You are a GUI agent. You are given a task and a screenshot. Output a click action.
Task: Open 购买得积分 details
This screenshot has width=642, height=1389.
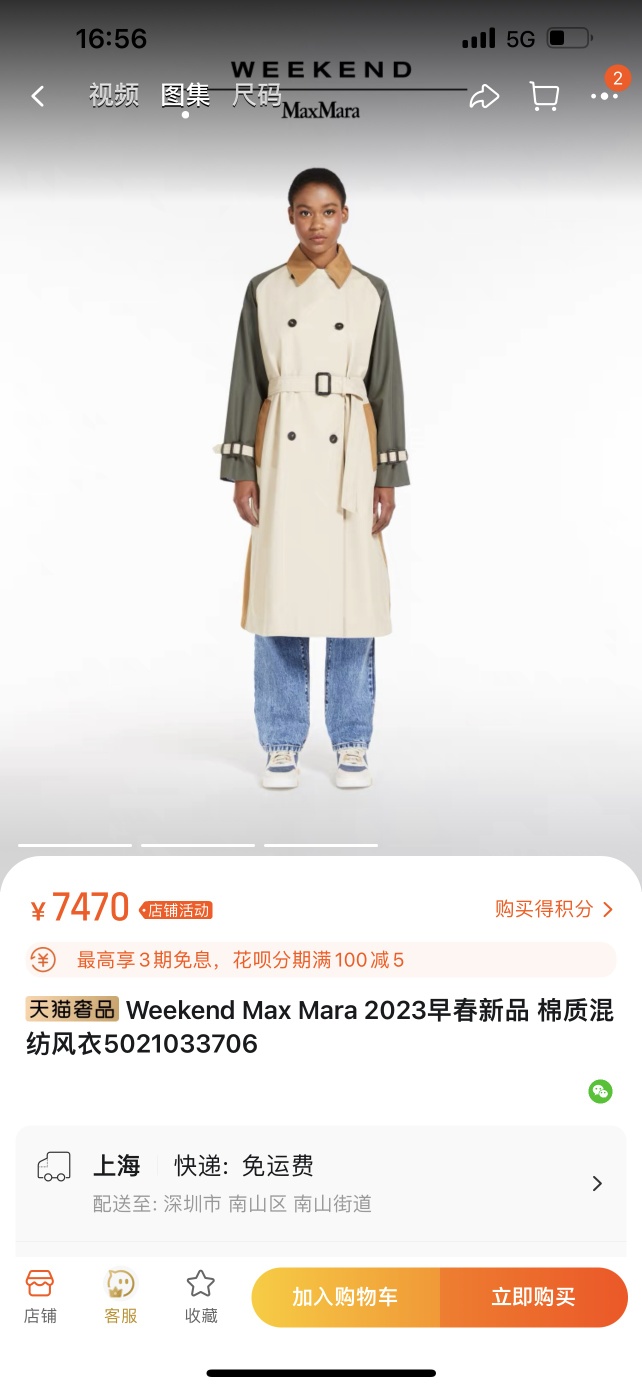(x=553, y=909)
